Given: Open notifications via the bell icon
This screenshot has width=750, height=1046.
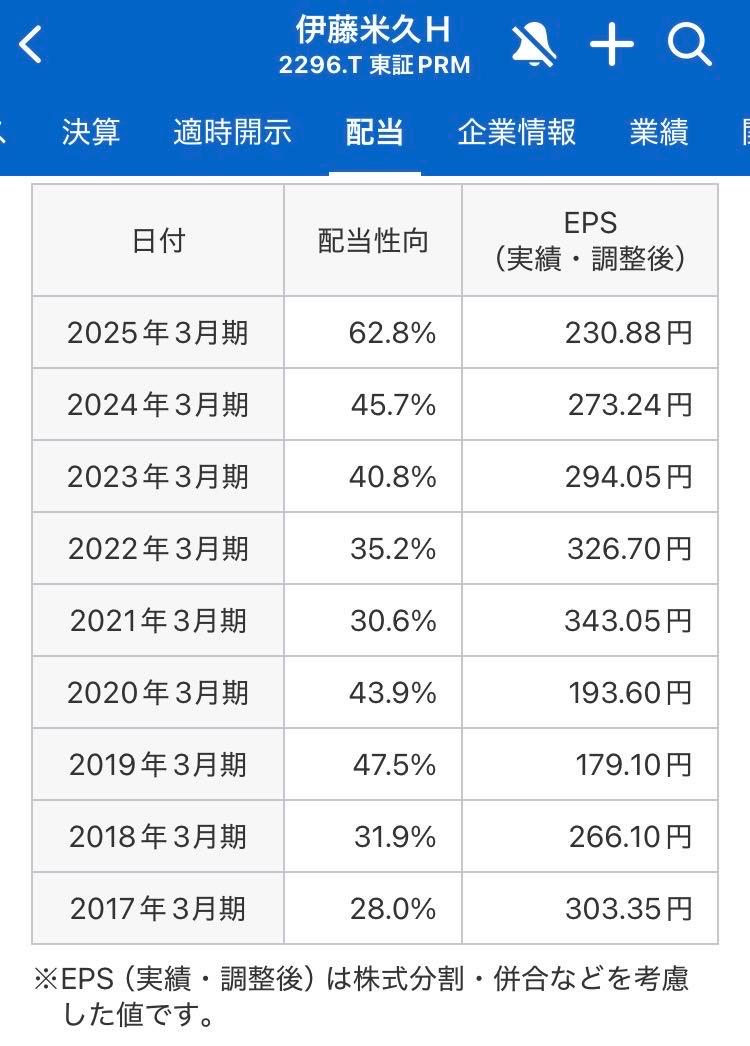Looking at the screenshot, I should pos(536,44).
